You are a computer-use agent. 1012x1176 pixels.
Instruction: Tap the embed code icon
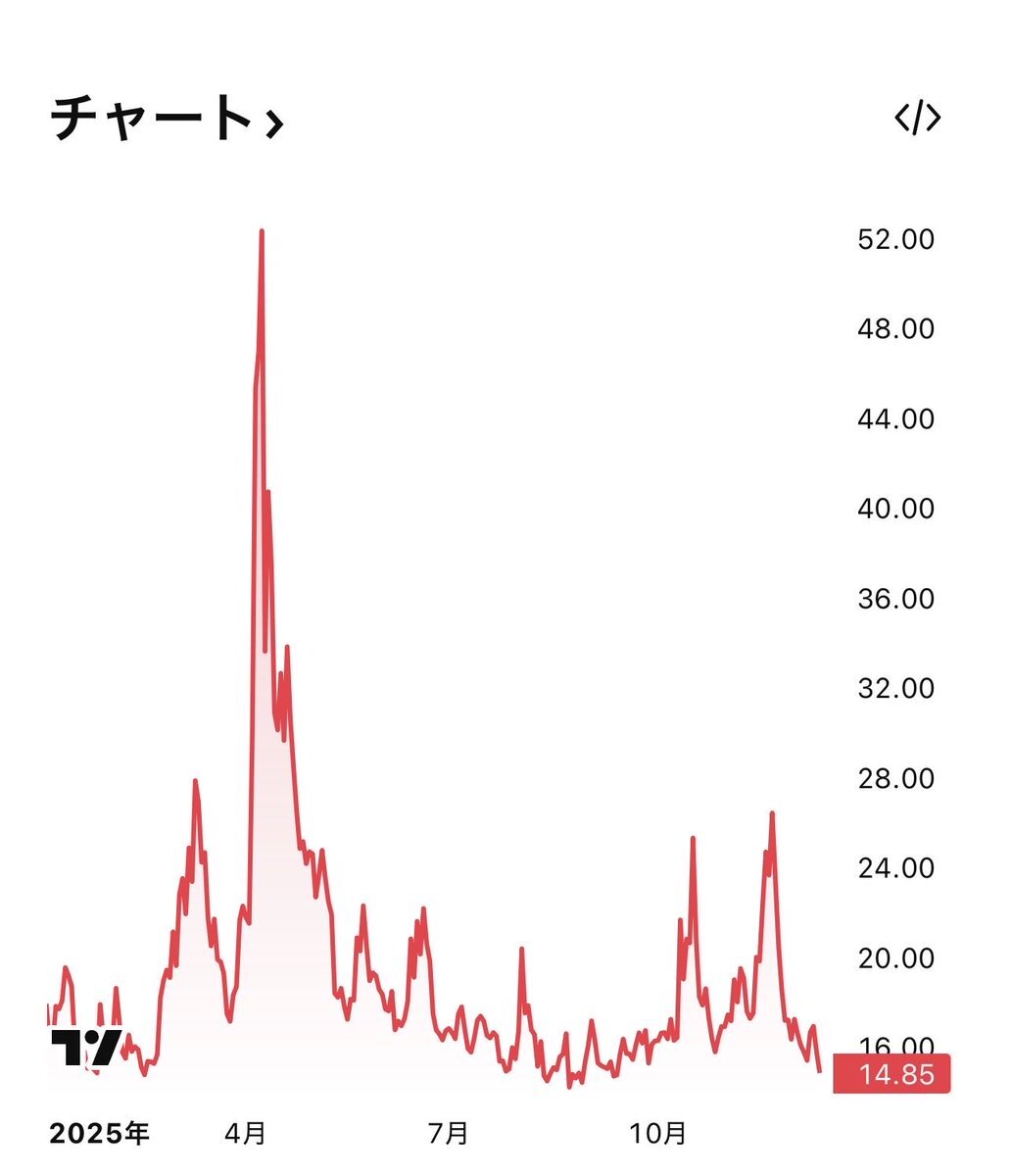918,118
